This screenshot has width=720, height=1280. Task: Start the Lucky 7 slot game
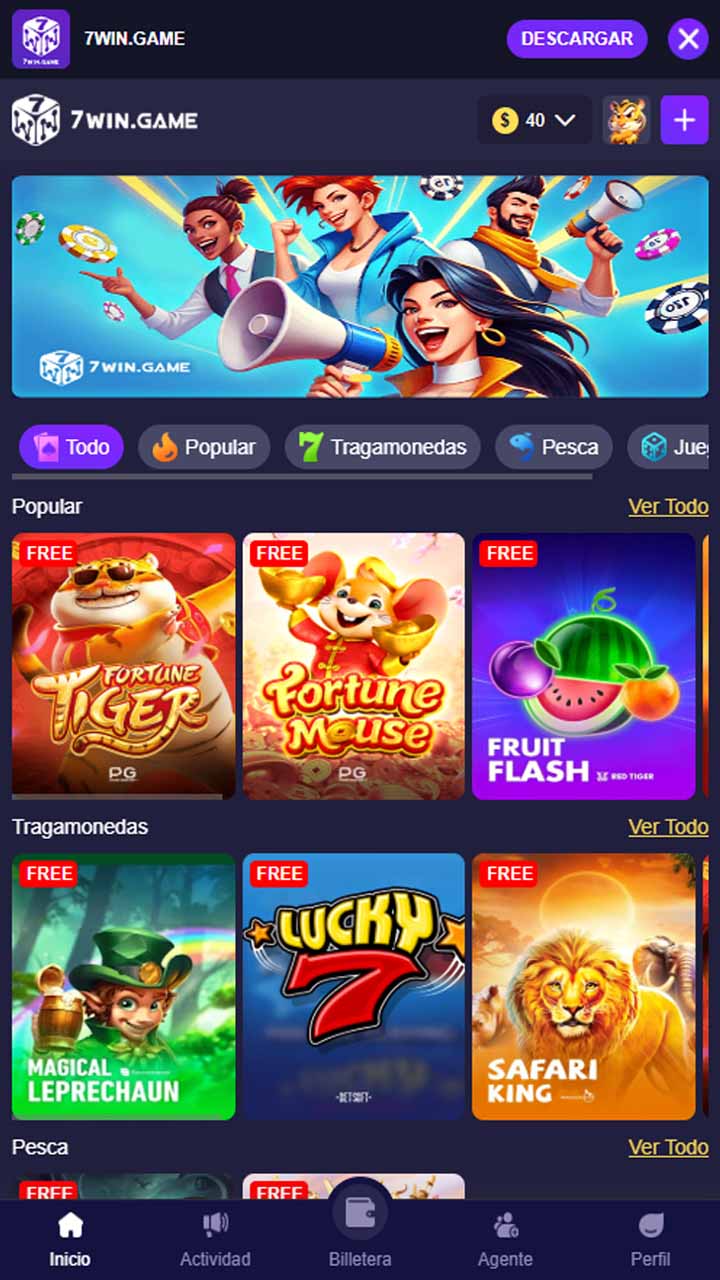tap(354, 986)
